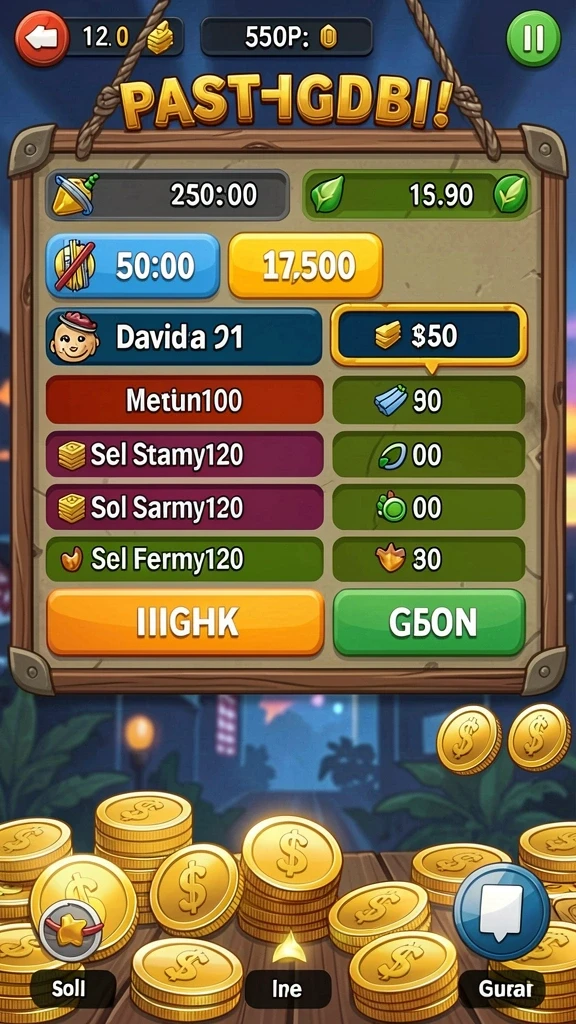Tap the green GBON button
The width and height of the screenshot is (576, 1024).
(429, 622)
